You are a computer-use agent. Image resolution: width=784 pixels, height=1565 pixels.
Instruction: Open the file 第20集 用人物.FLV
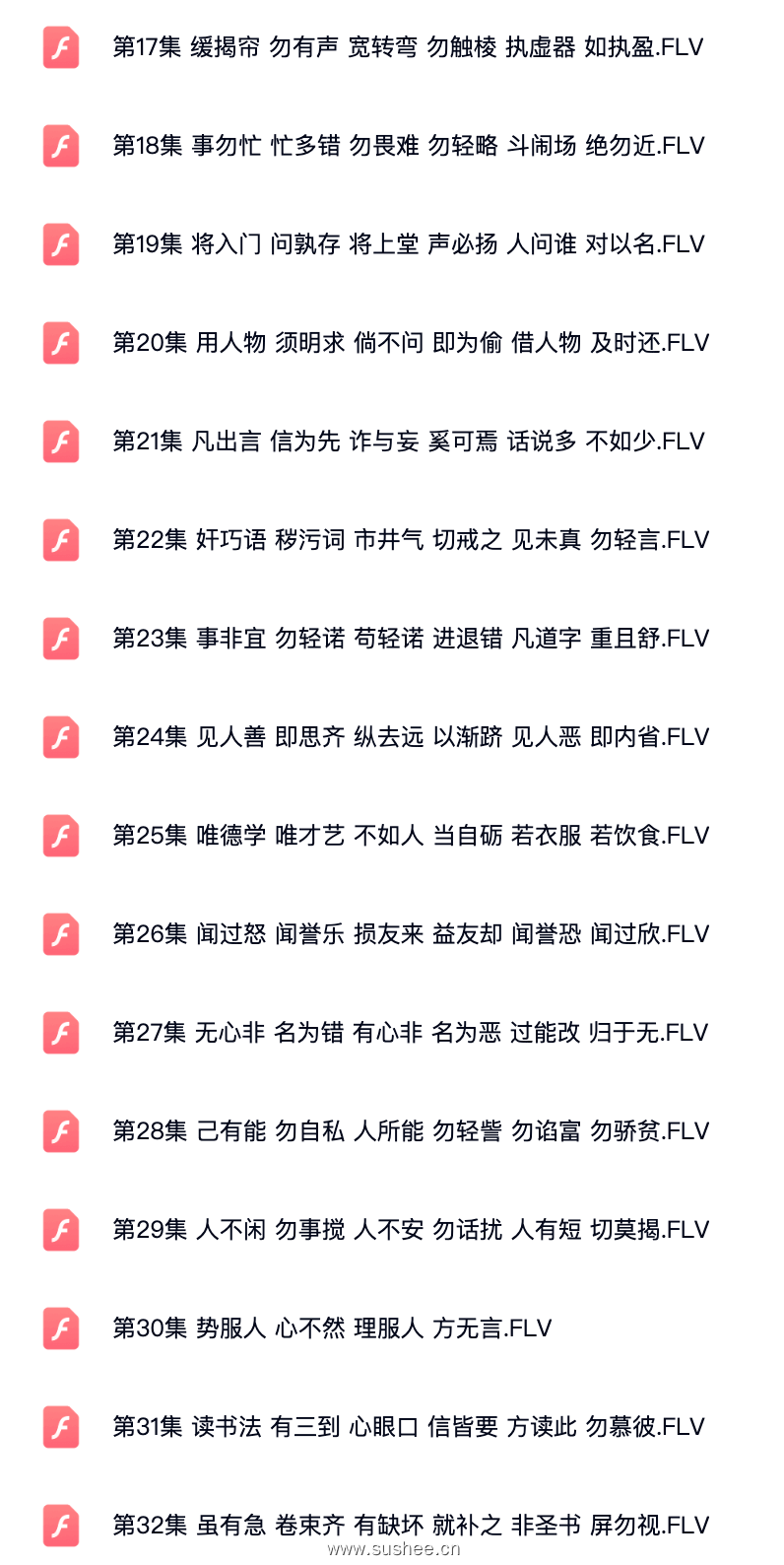pos(409,344)
